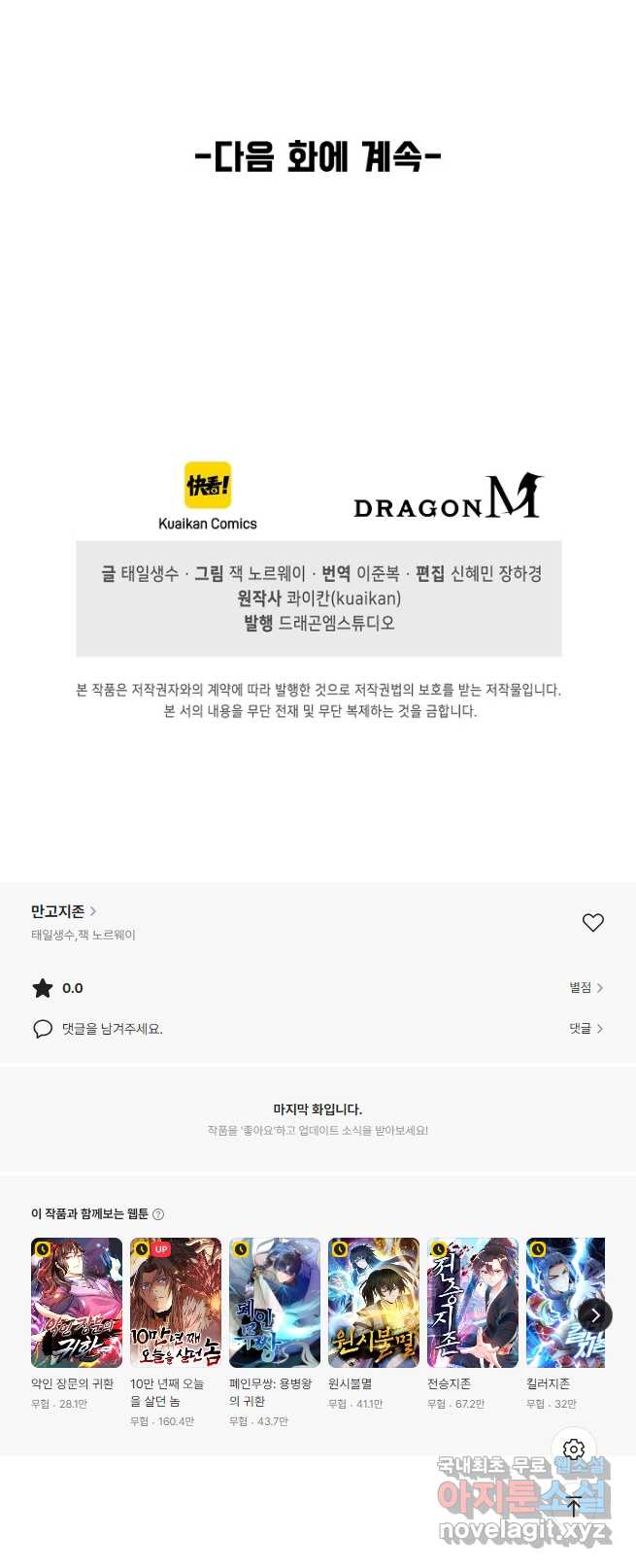Open the 댓글 comments section
636x1568 pixels.
click(x=586, y=1029)
